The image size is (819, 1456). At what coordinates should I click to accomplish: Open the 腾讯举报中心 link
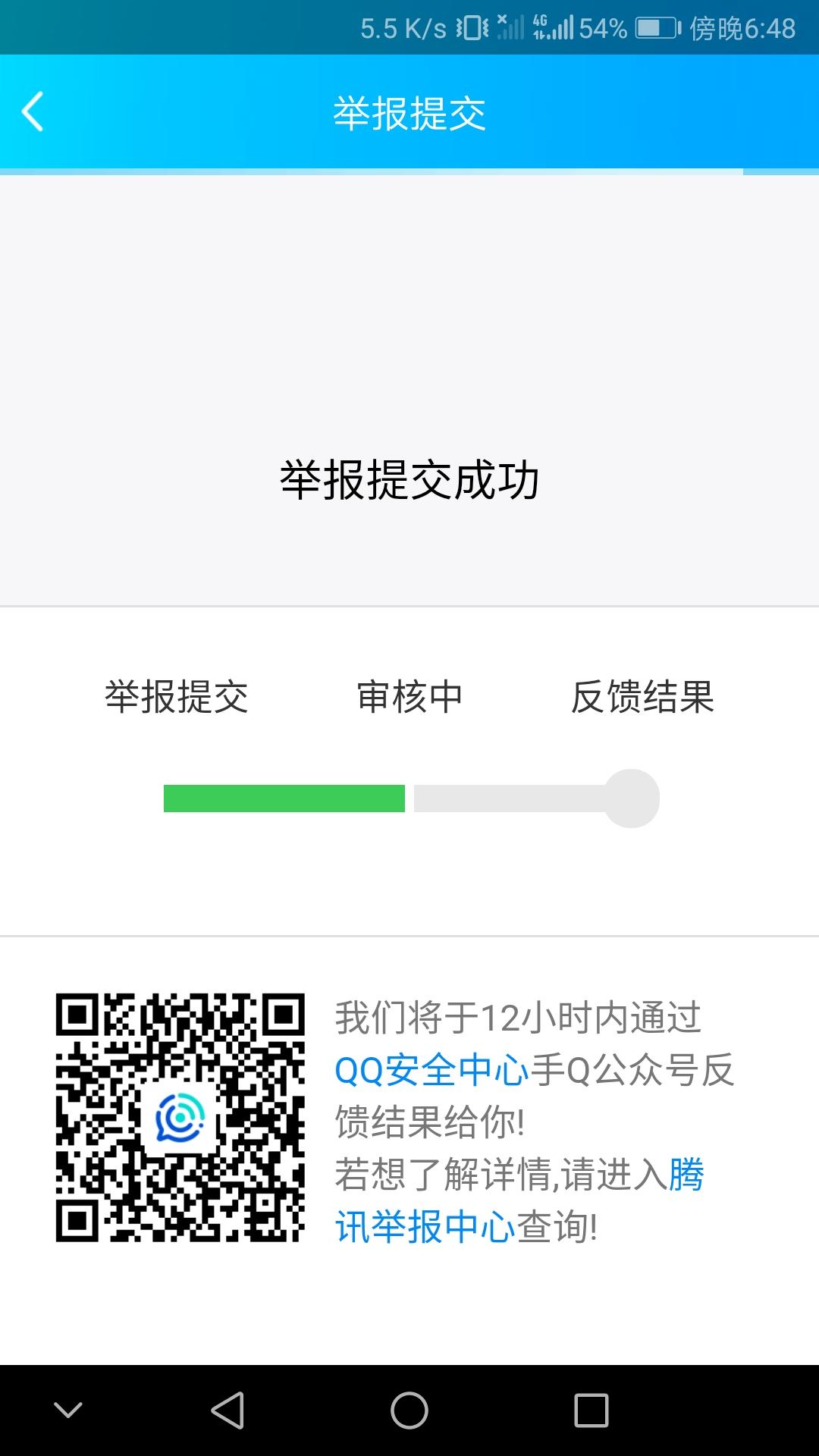[x=425, y=1226]
